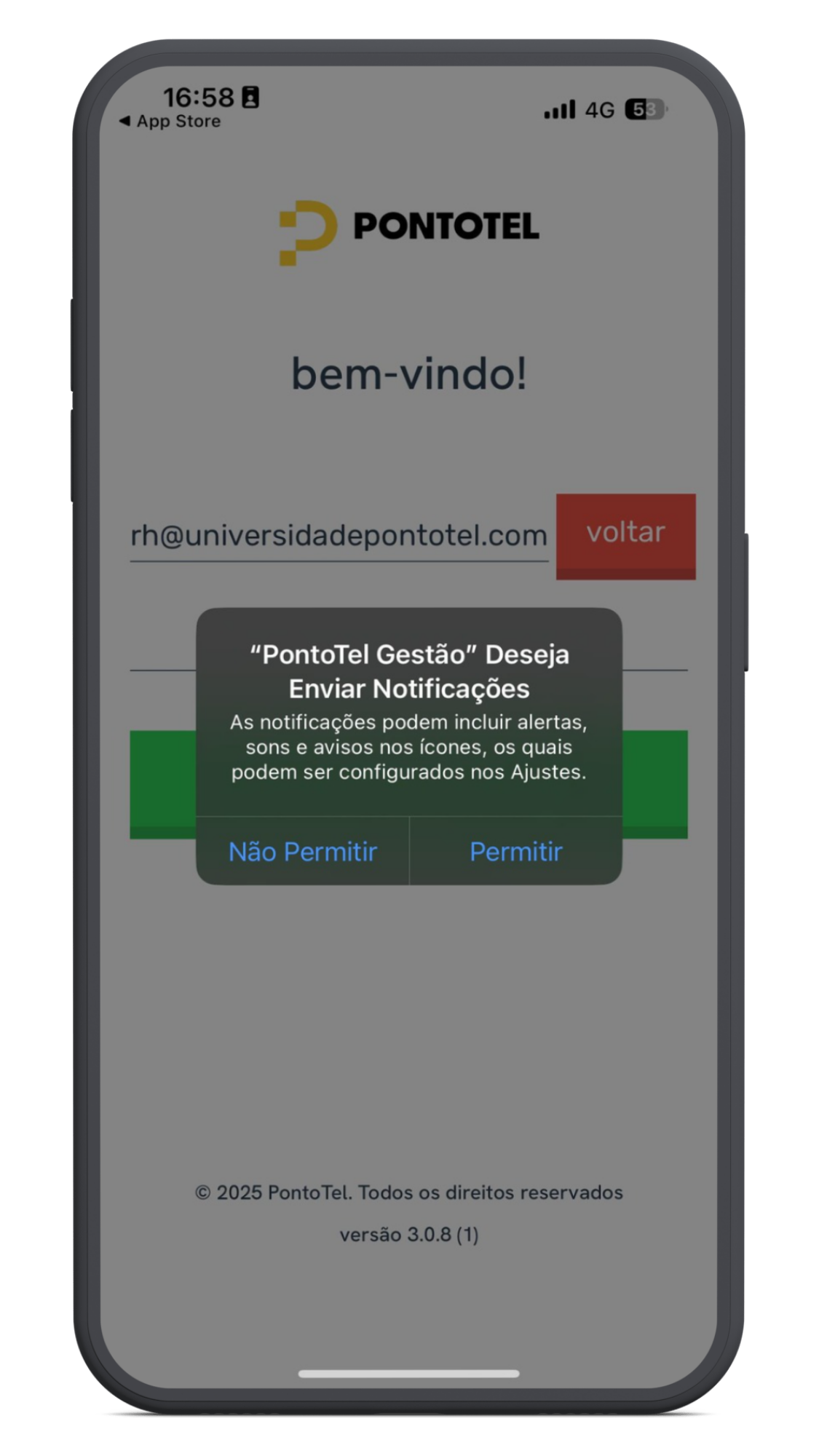The image size is (819, 1456).
Task: Return to App Store via status bar link
Action: 170,122
